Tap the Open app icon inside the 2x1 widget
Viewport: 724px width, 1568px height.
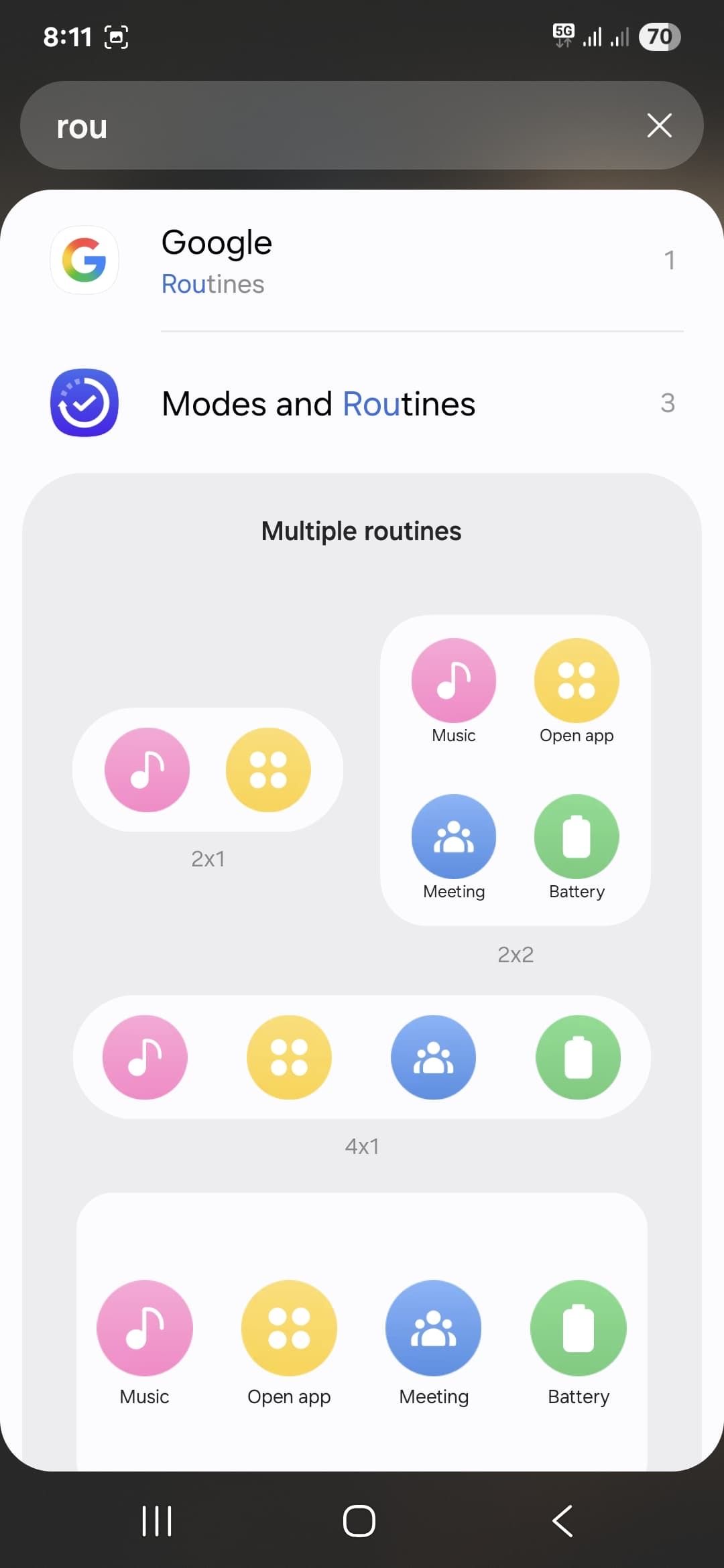click(x=268, y=771)
